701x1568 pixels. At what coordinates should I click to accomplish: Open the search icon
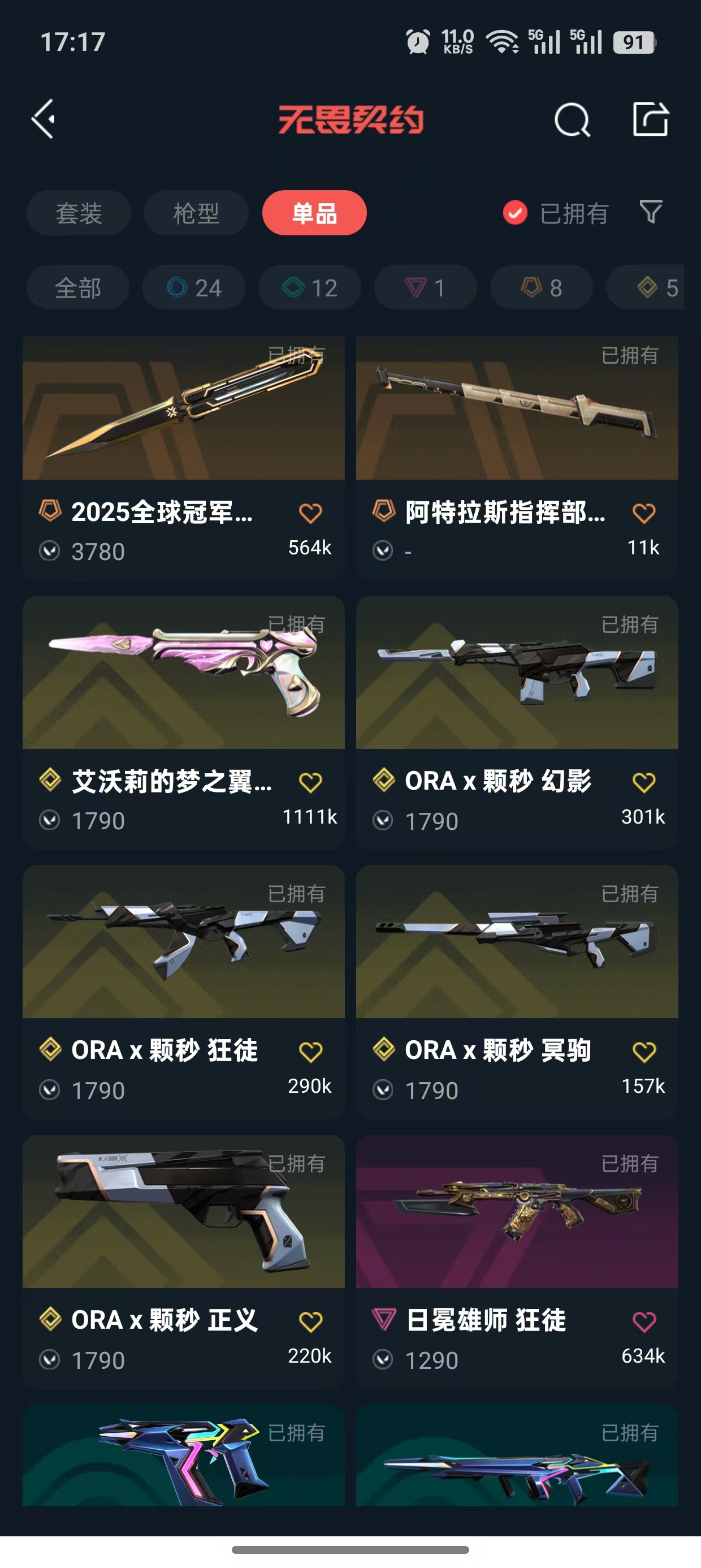(572, 119)
